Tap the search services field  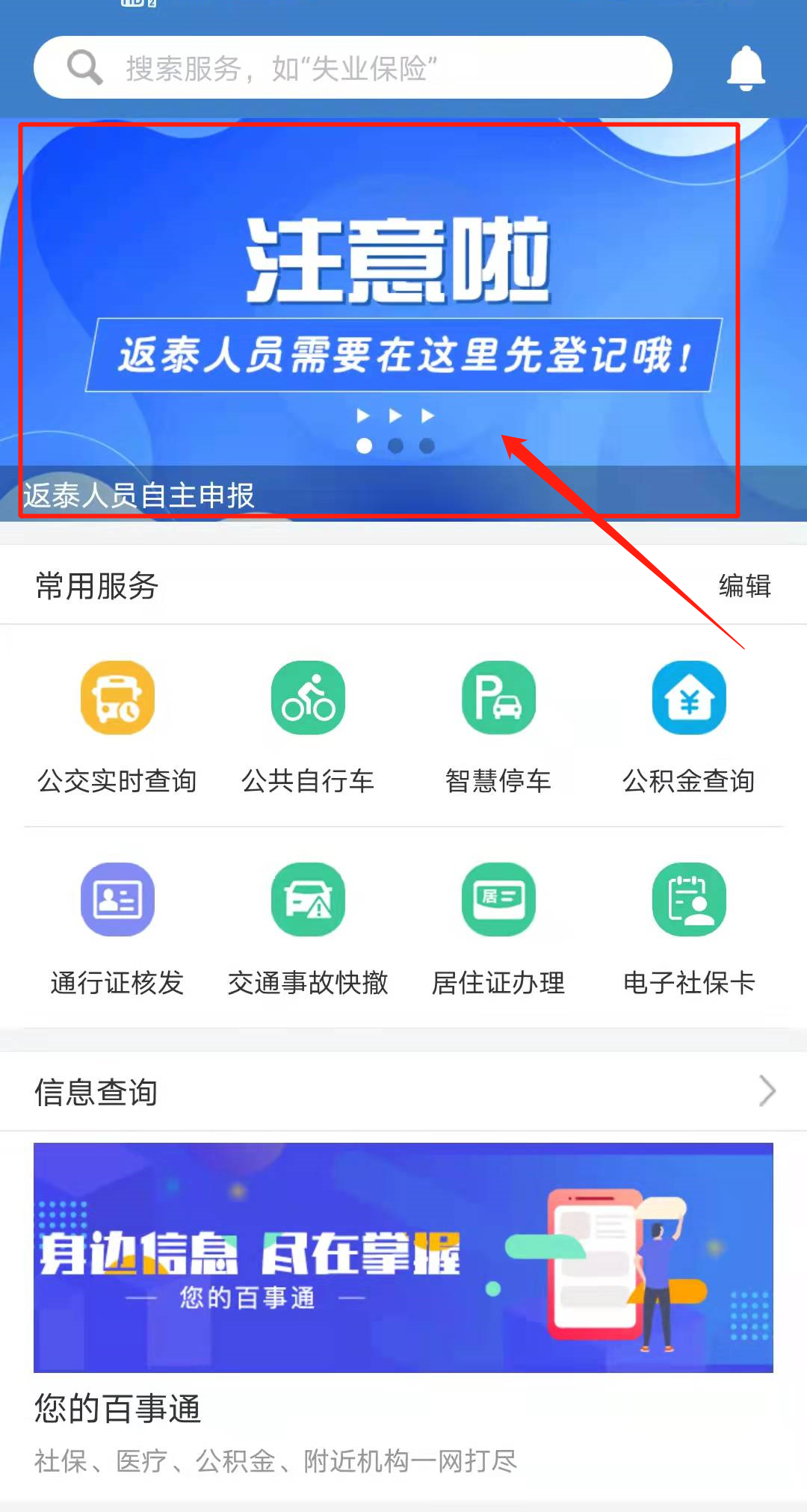(351, 68)
